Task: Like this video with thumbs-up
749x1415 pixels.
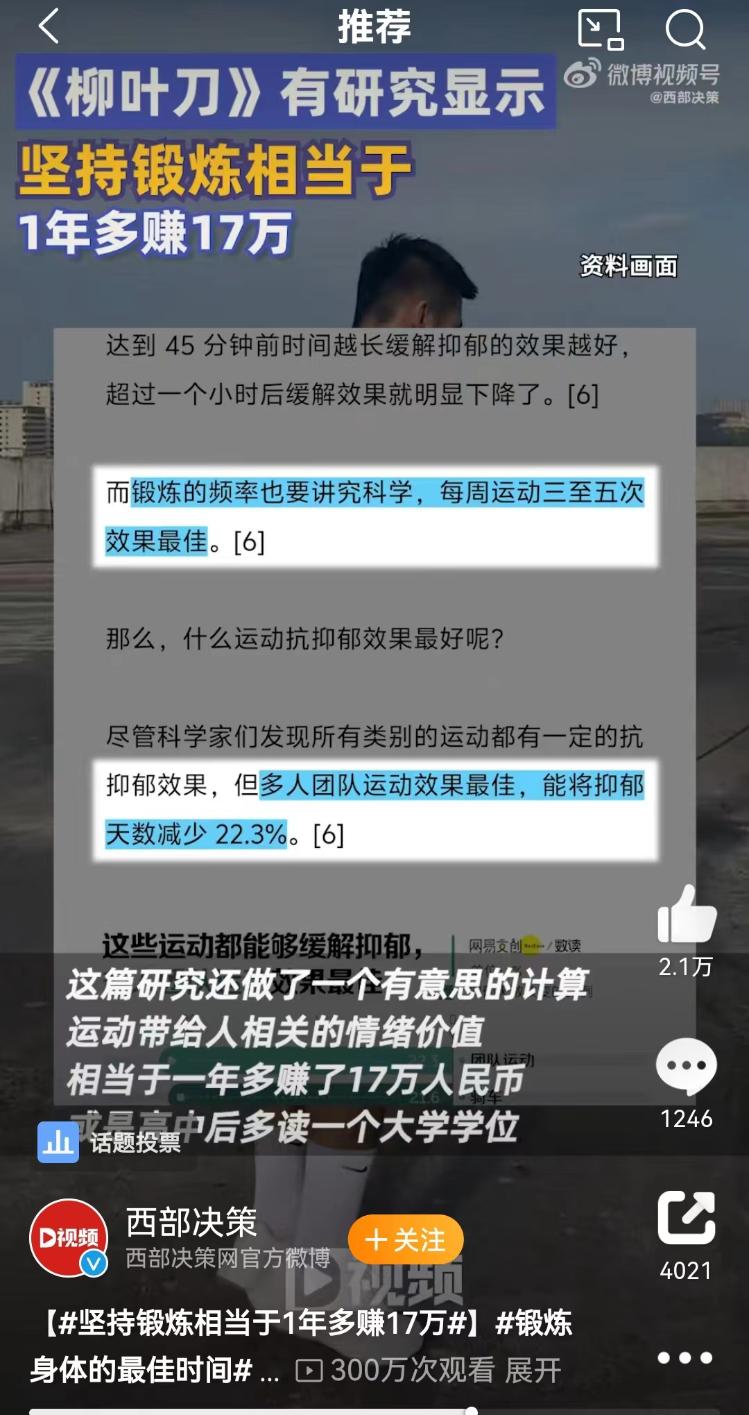Action: coord(687,915)
